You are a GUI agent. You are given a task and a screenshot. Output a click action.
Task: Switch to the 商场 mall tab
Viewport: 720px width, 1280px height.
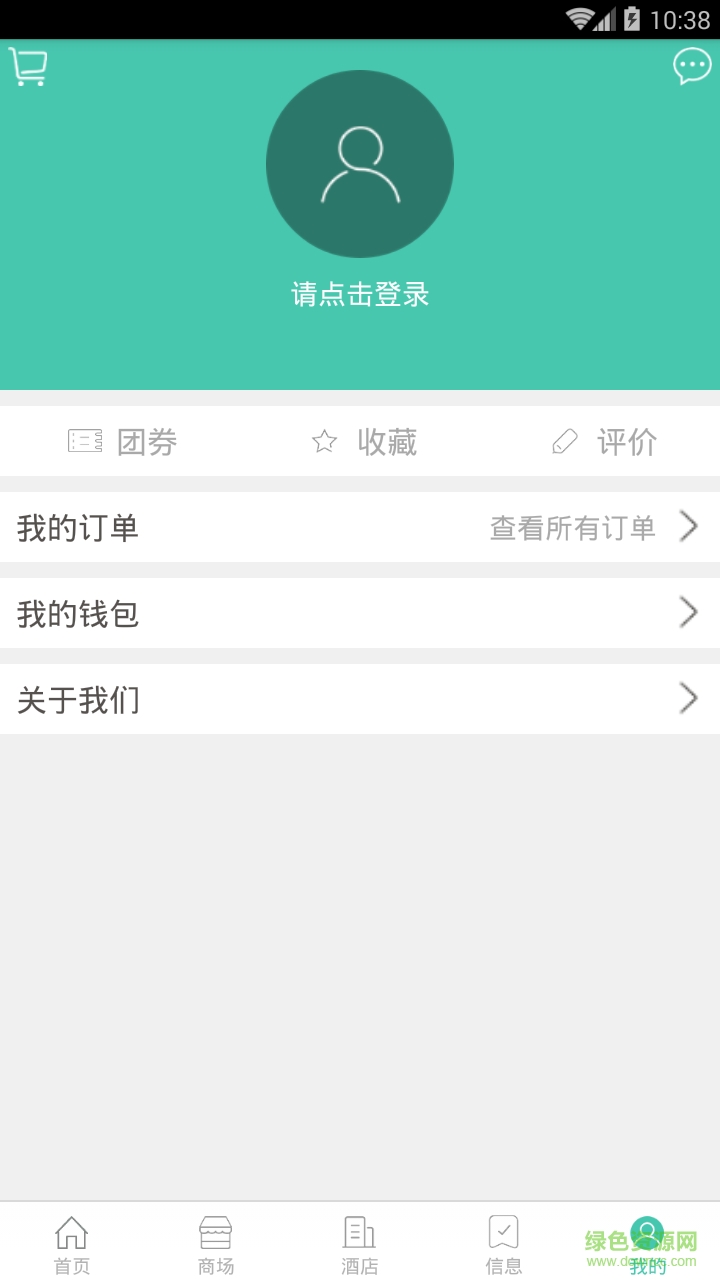click(x=214, y=1244)
